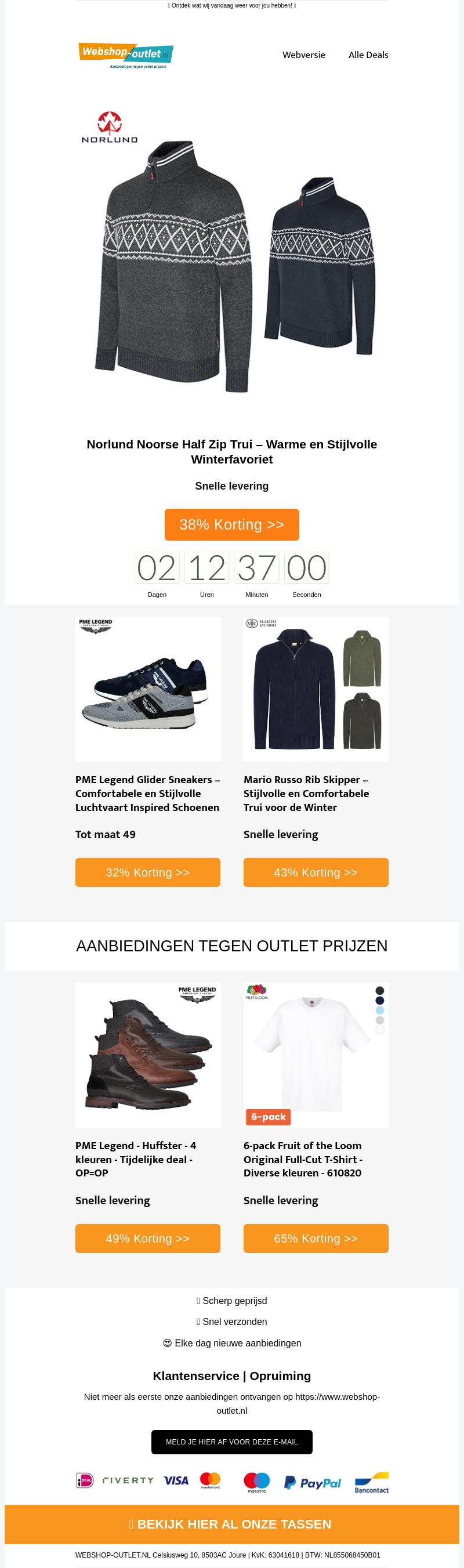
Task: Tap Meld je hier af voor deze e-mail
Action: click(231, 1442)
